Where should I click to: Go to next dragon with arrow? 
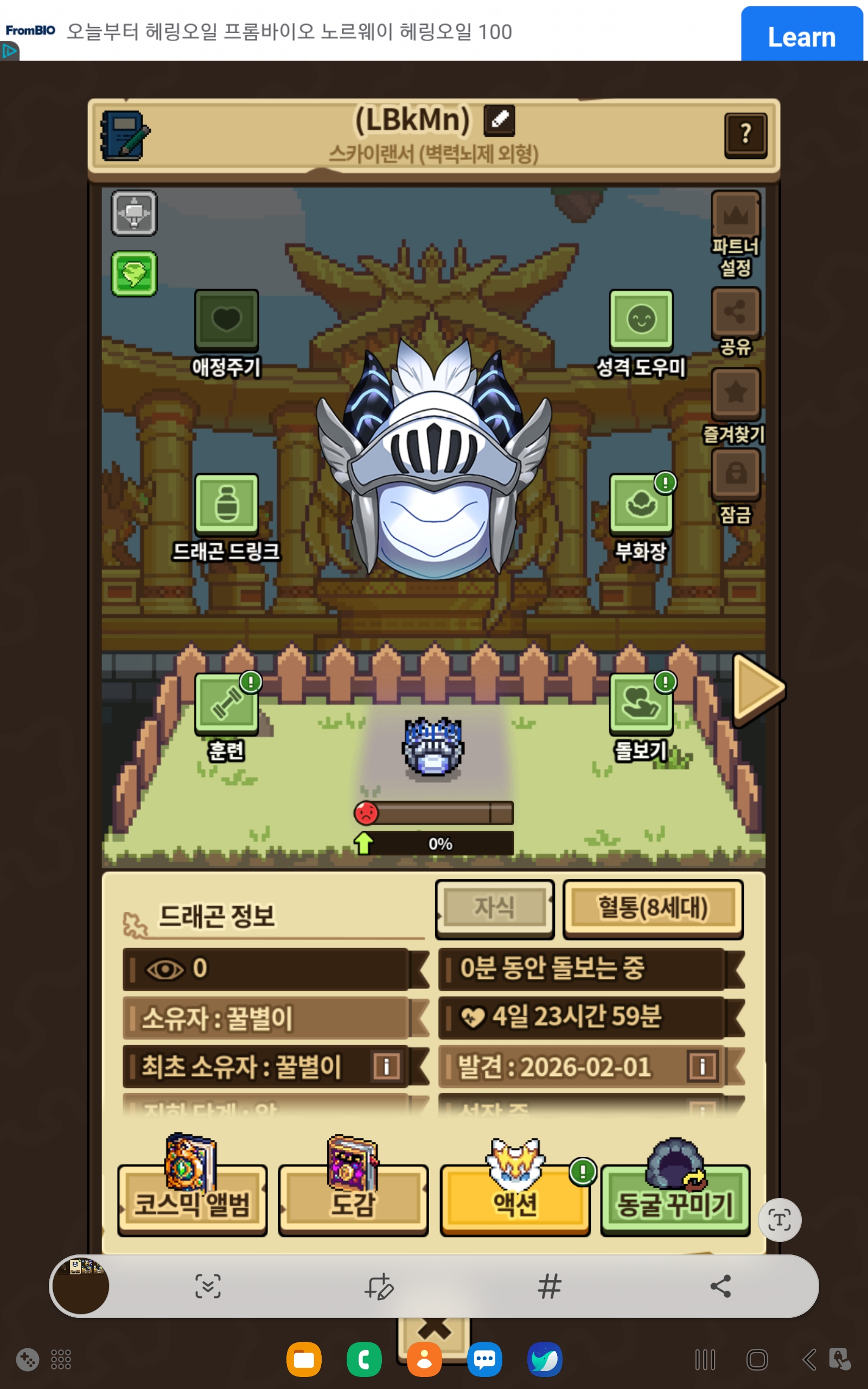click(758, 689)
